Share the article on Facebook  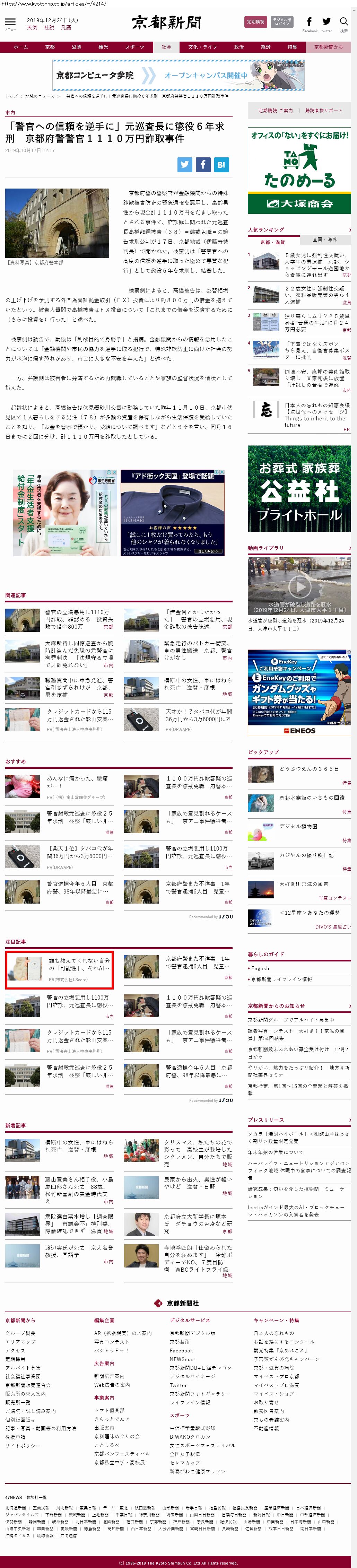[x=203, y=164]
